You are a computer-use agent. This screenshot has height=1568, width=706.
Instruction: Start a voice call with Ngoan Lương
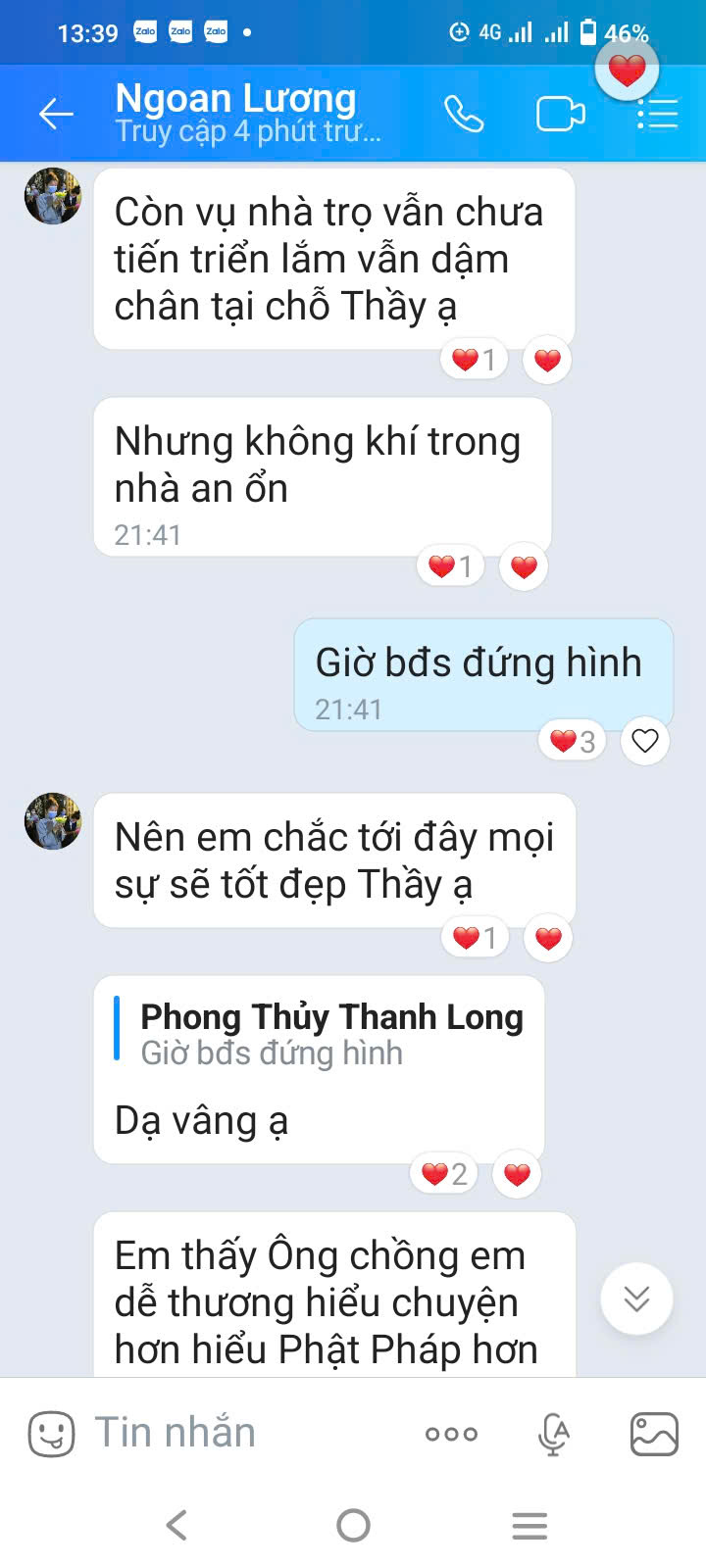[x=464, y=115]
